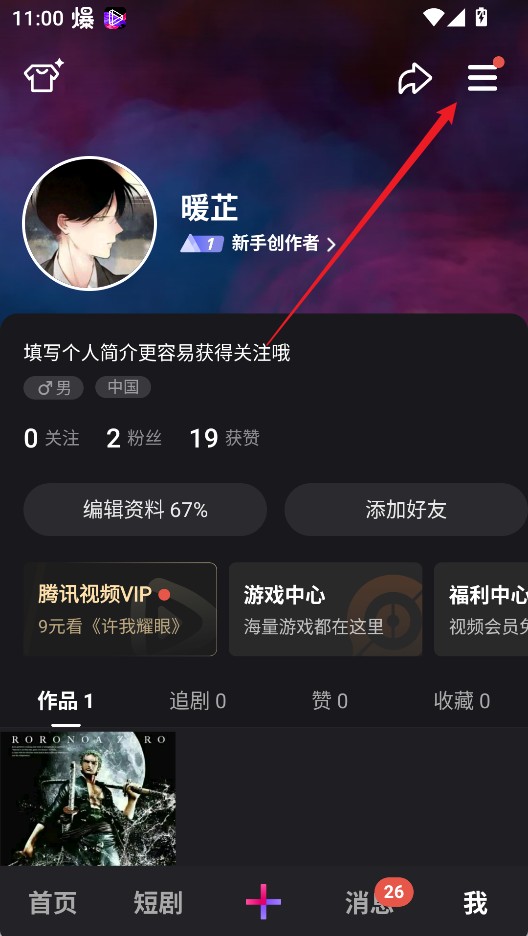Share this profile page
Screen dimensions: 528x936
click(415, 79)
